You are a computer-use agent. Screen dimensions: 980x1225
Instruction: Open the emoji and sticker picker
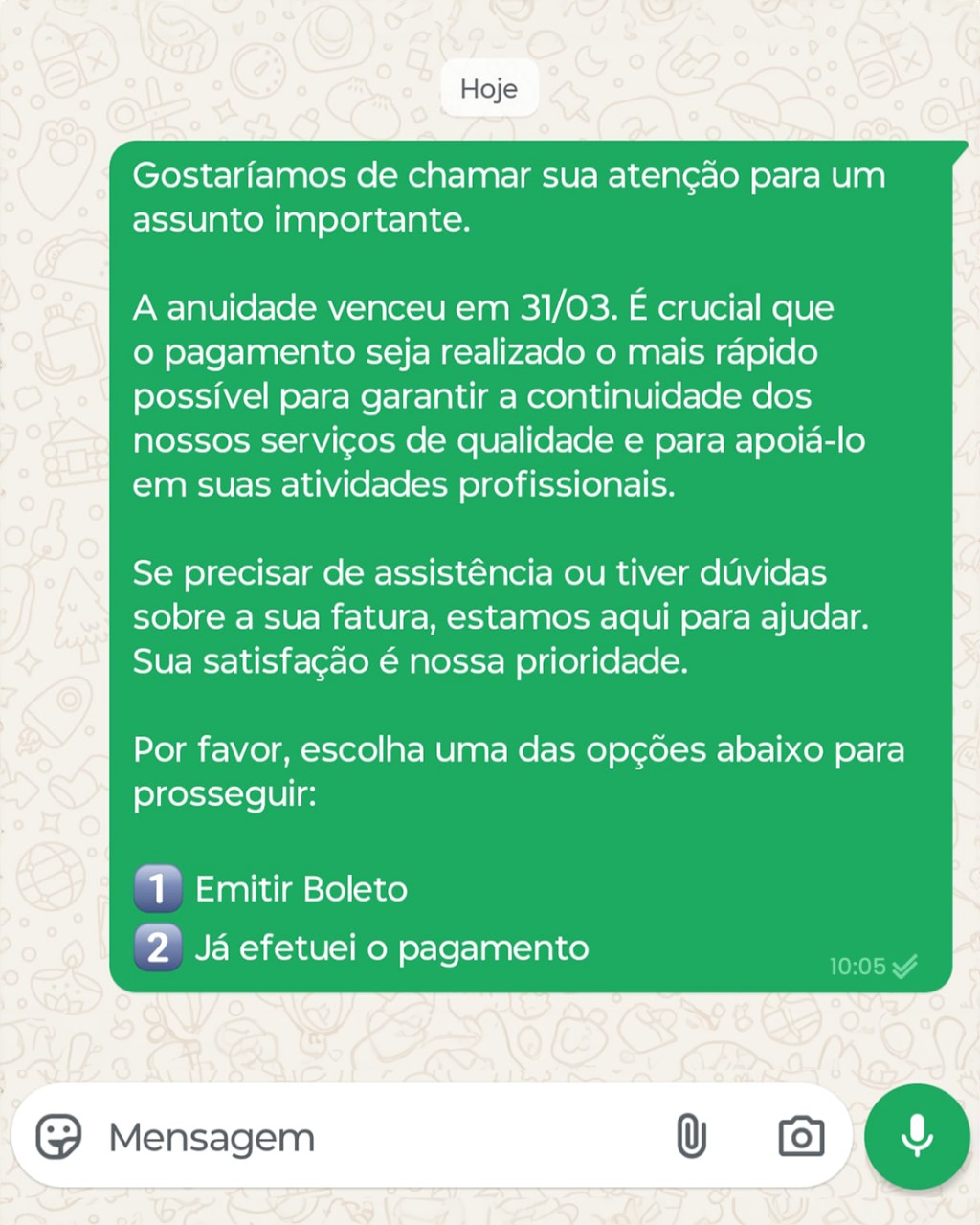[x=58, y=1137]
